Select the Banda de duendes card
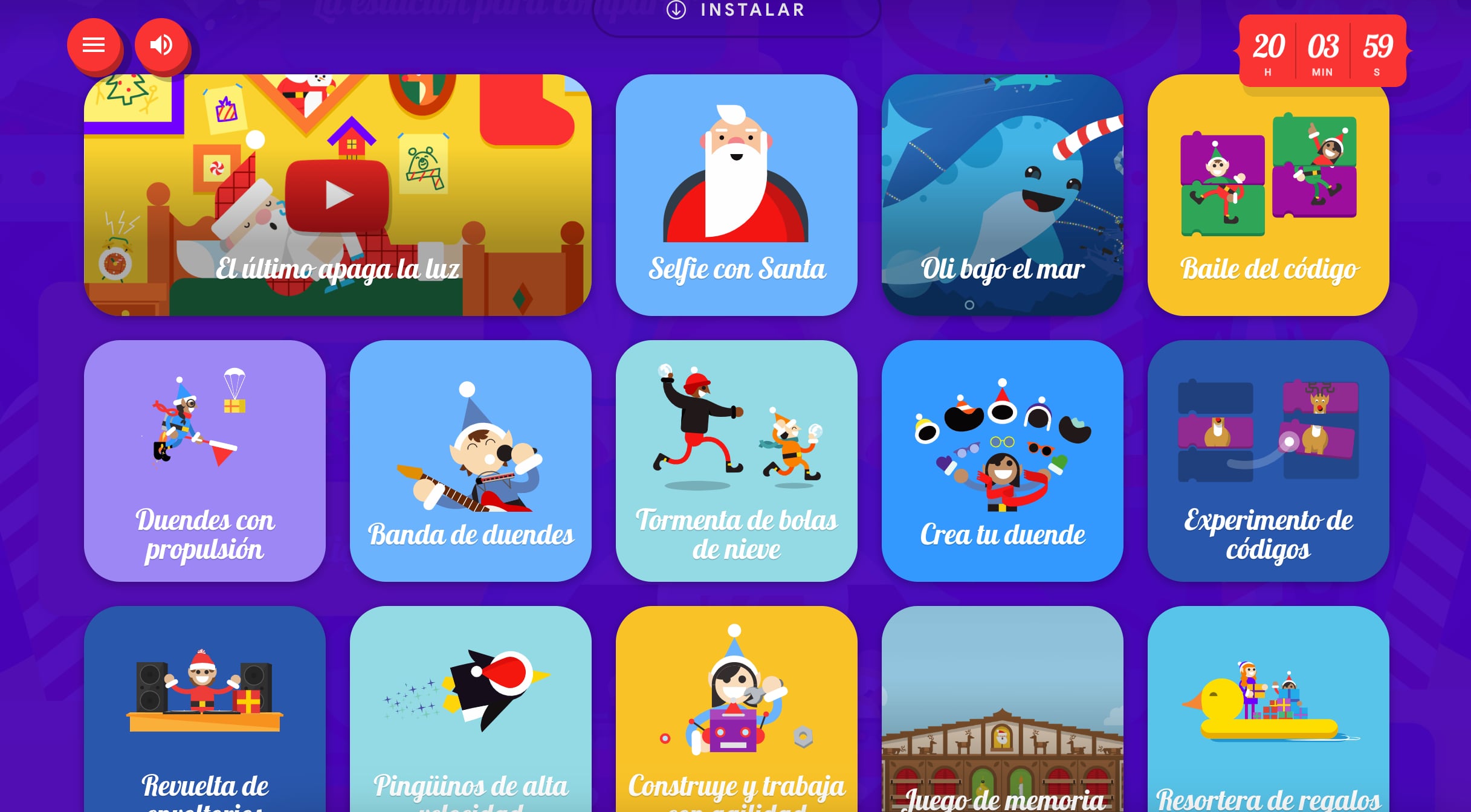This screenshot has height=812, width=1471. [470, 460]
